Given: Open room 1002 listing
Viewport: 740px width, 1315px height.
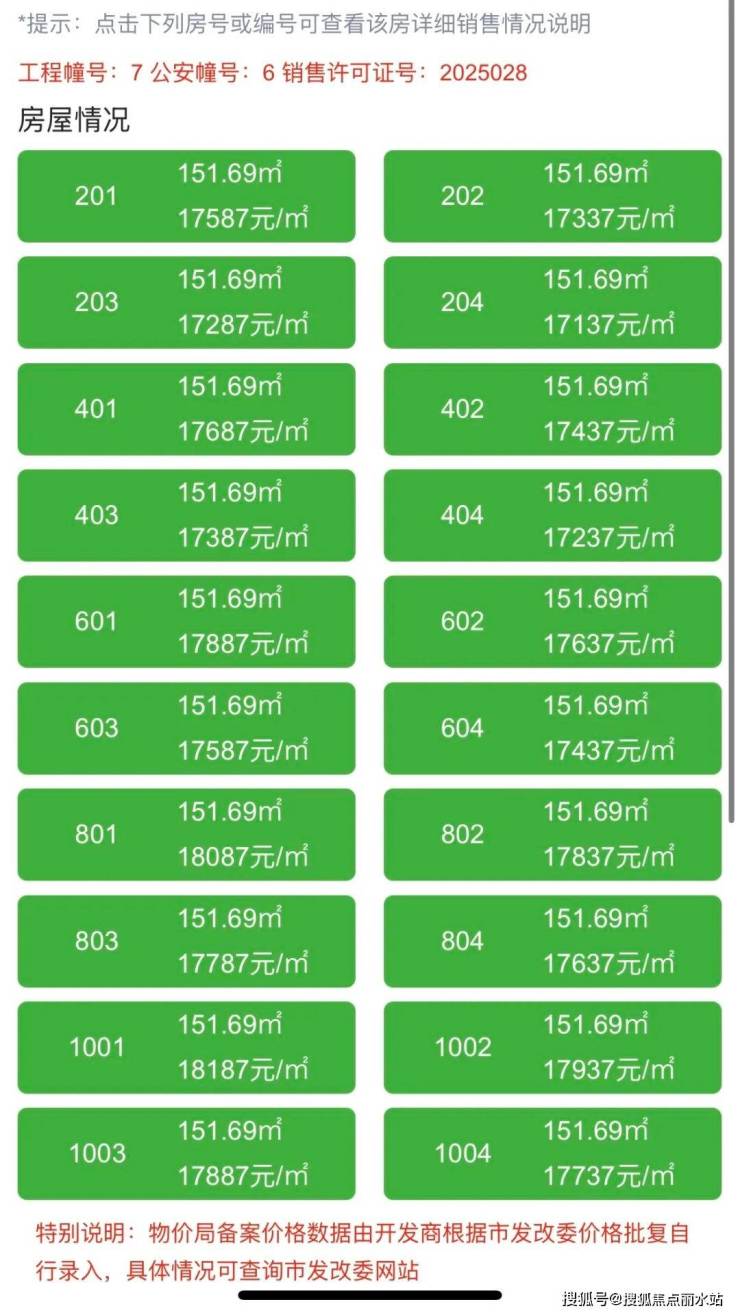Looking at the screenshot, I should 552,1047.
